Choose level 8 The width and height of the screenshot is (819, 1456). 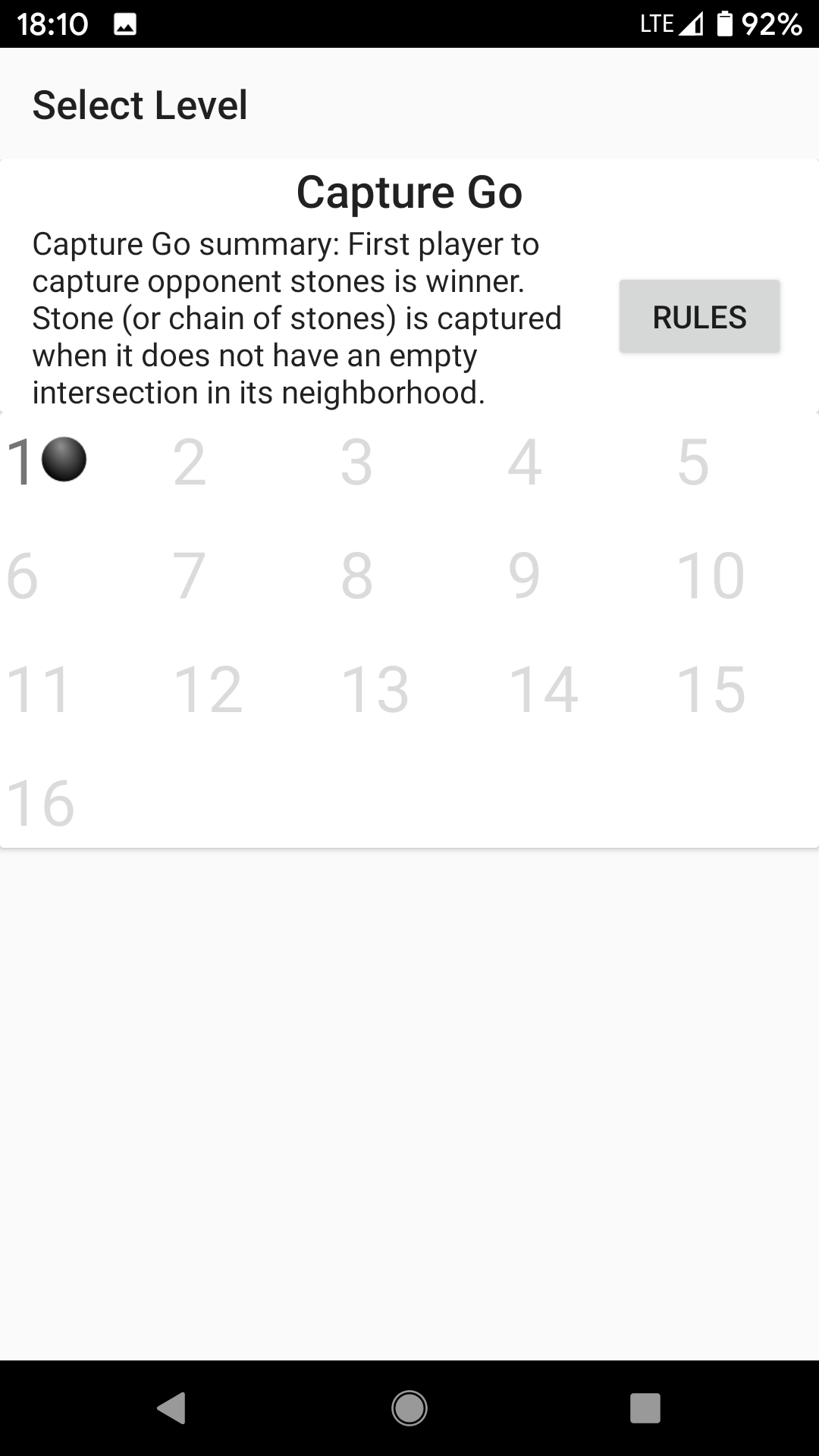pos(356,576)
